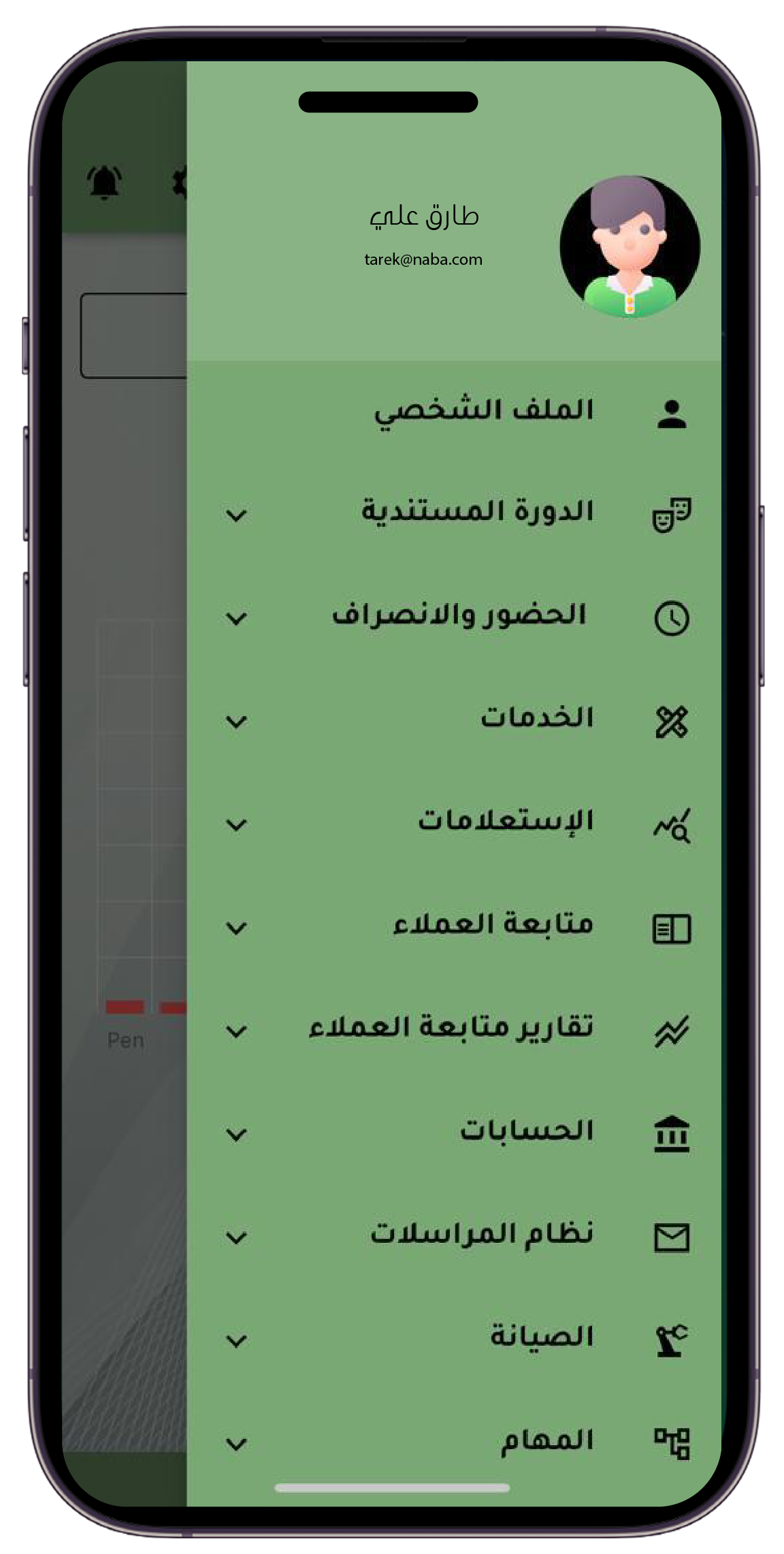The width and height of the screenshot is (784, 1554).
Task: Open الملف الشخصي profile page
Action: [x=454, y=412]
